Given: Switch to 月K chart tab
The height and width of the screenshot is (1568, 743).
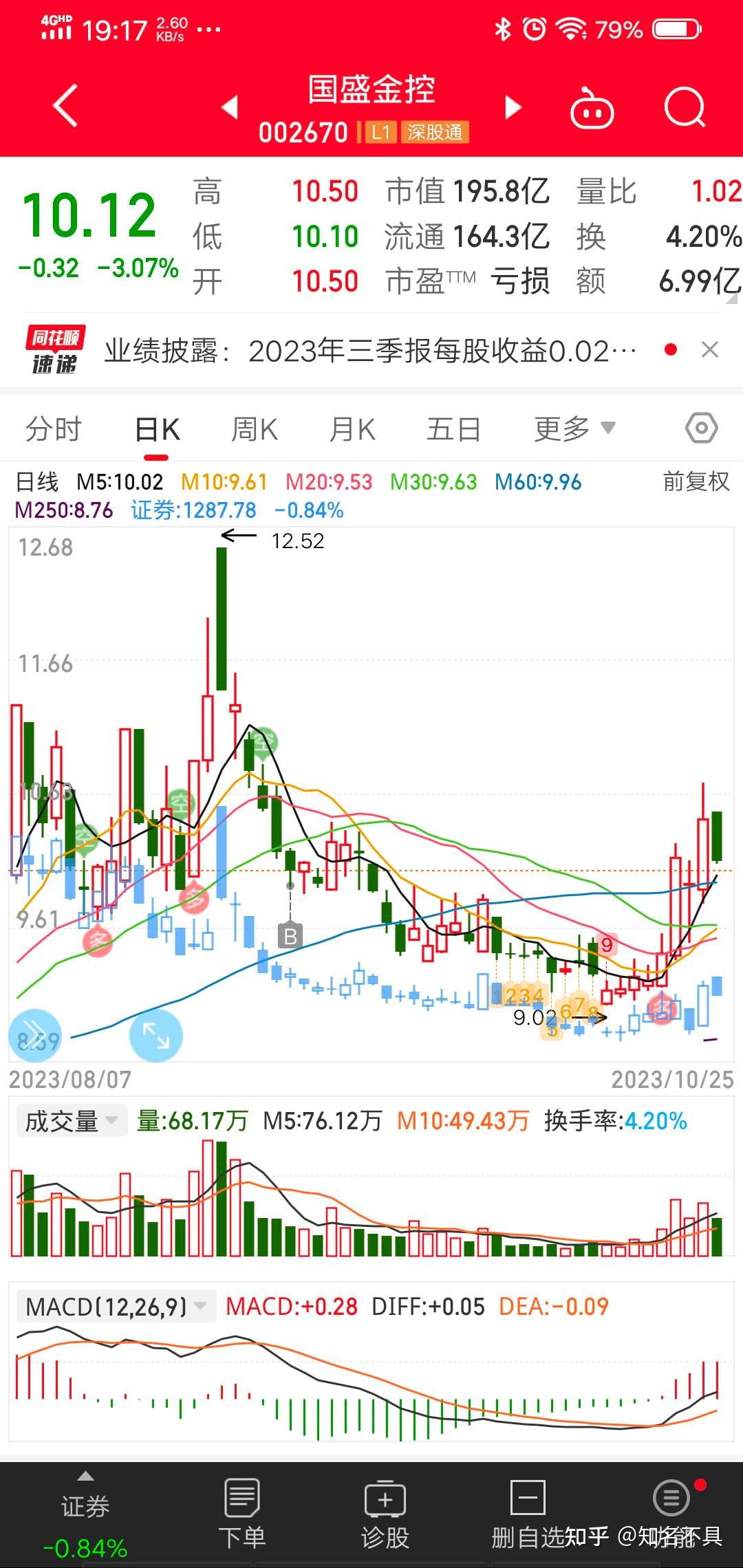Looking at the screenshot, I should 352,430.
